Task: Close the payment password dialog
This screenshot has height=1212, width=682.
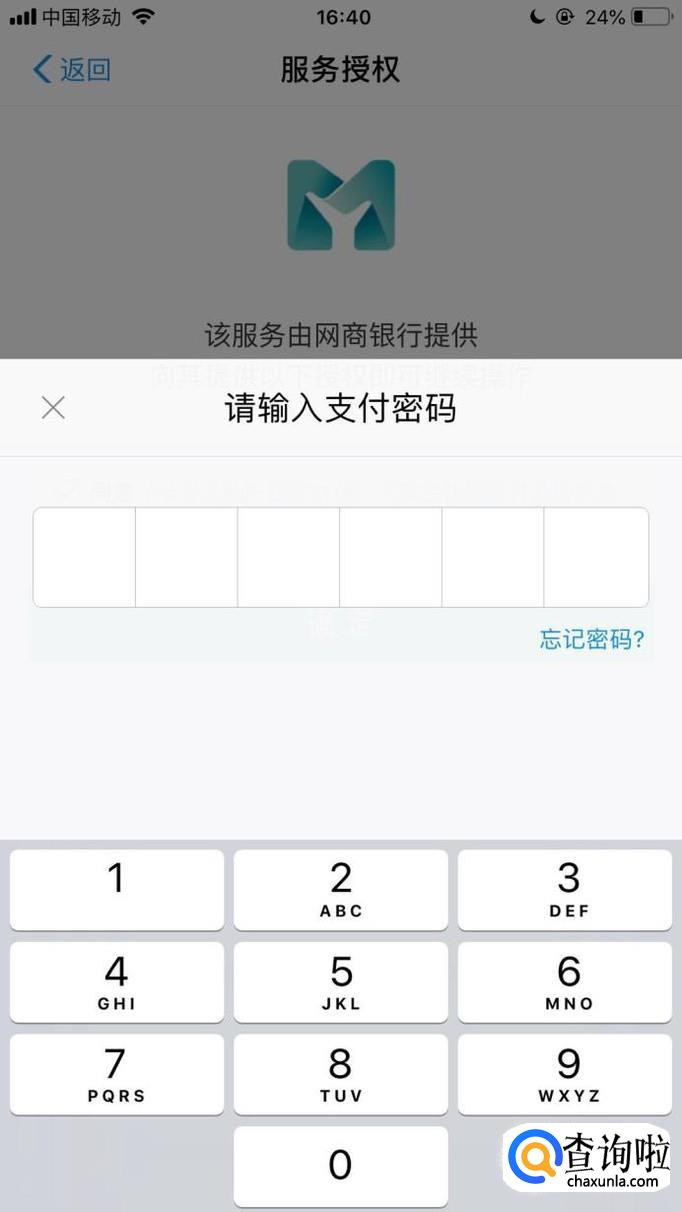Action: point(53,408)
